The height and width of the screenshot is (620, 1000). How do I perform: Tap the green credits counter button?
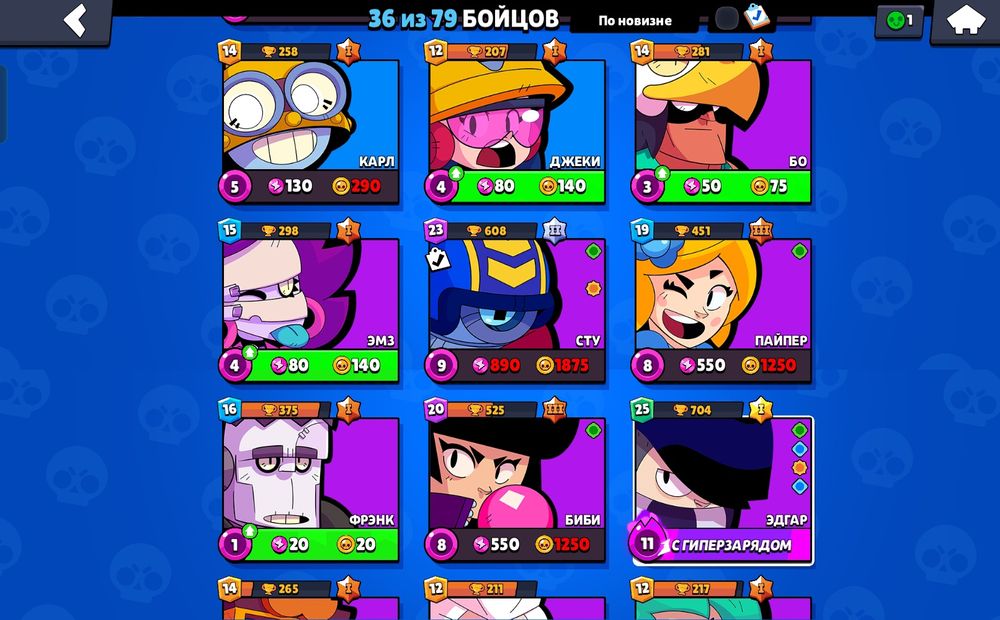coord(899,20)
